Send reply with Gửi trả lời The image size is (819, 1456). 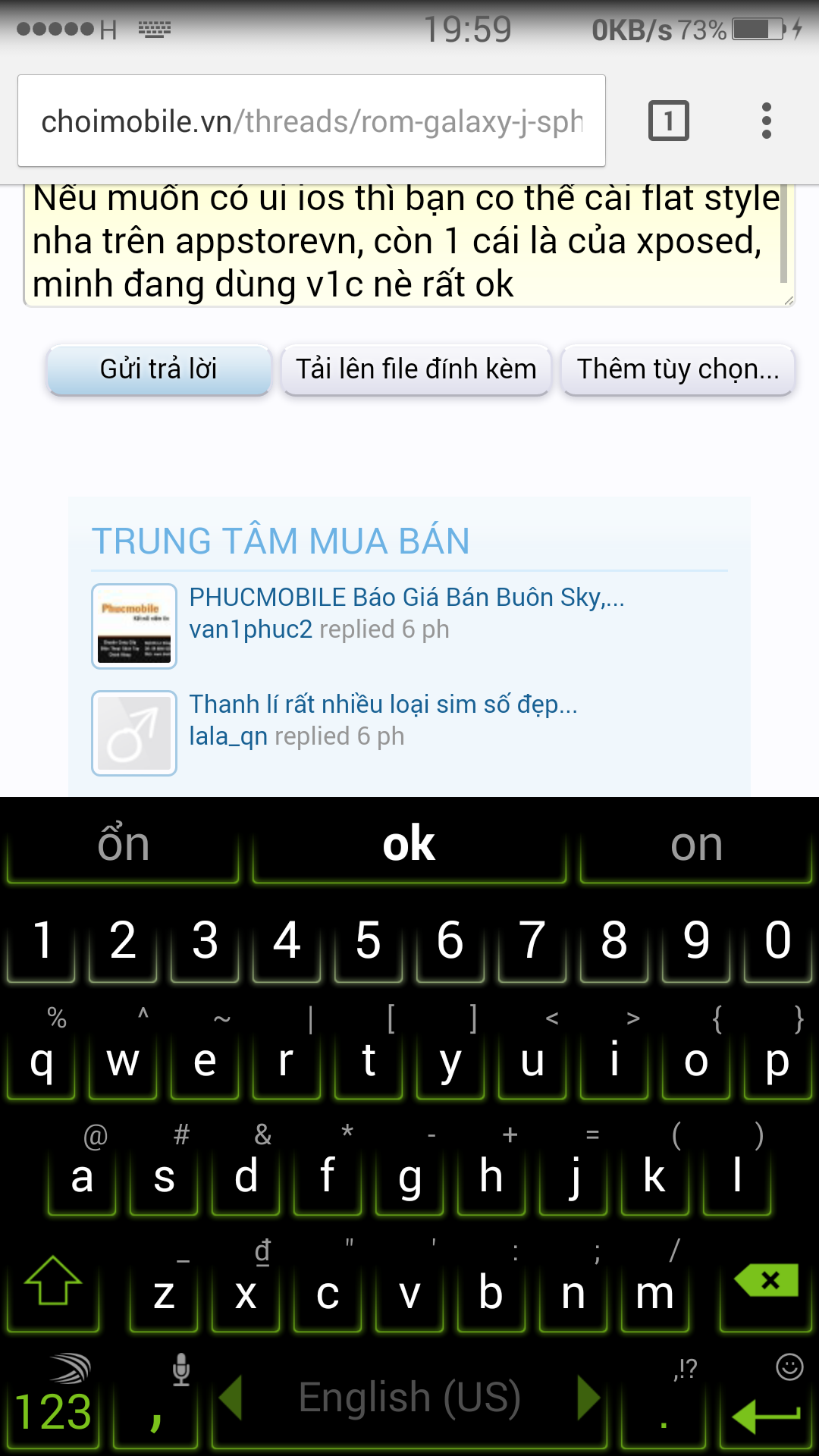(x=158, y=369)
